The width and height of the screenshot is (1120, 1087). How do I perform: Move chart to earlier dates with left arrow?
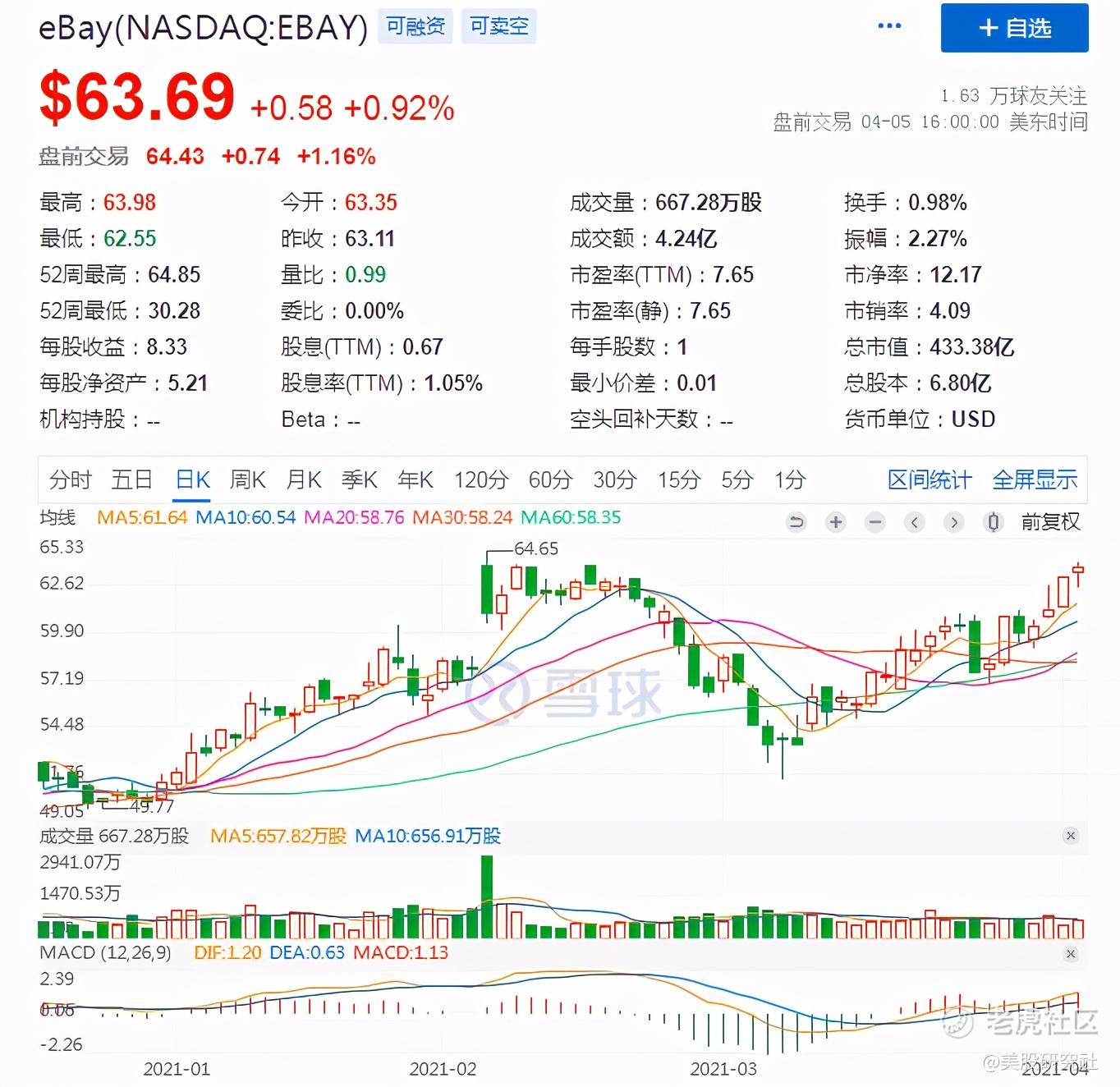click(914, 522)
